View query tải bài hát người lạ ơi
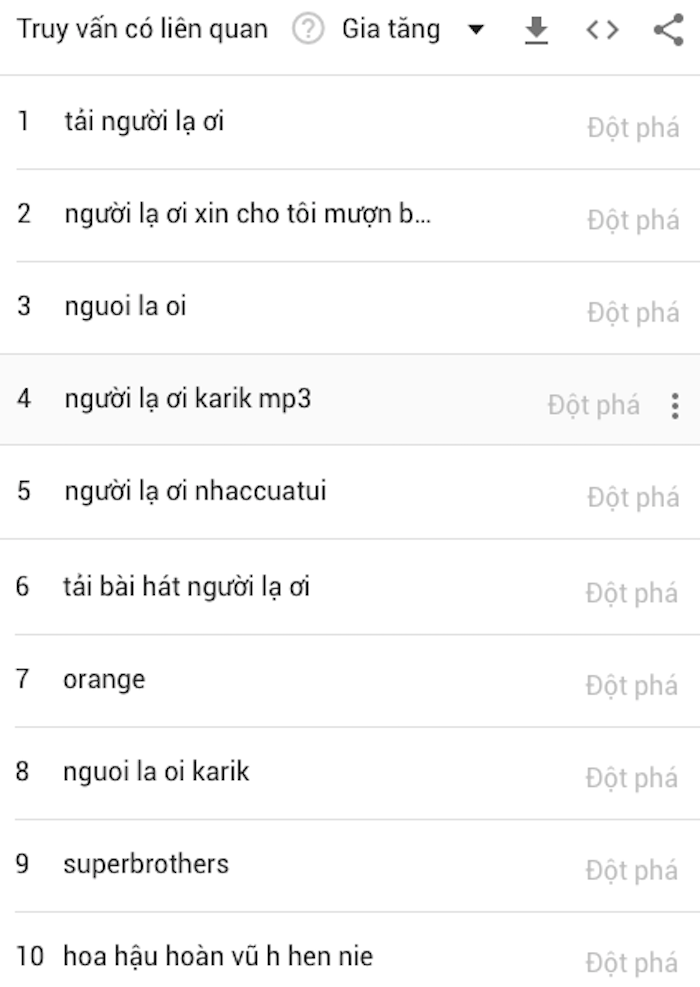700x987 pixels. pyautogui.click(x=187, y=586)
